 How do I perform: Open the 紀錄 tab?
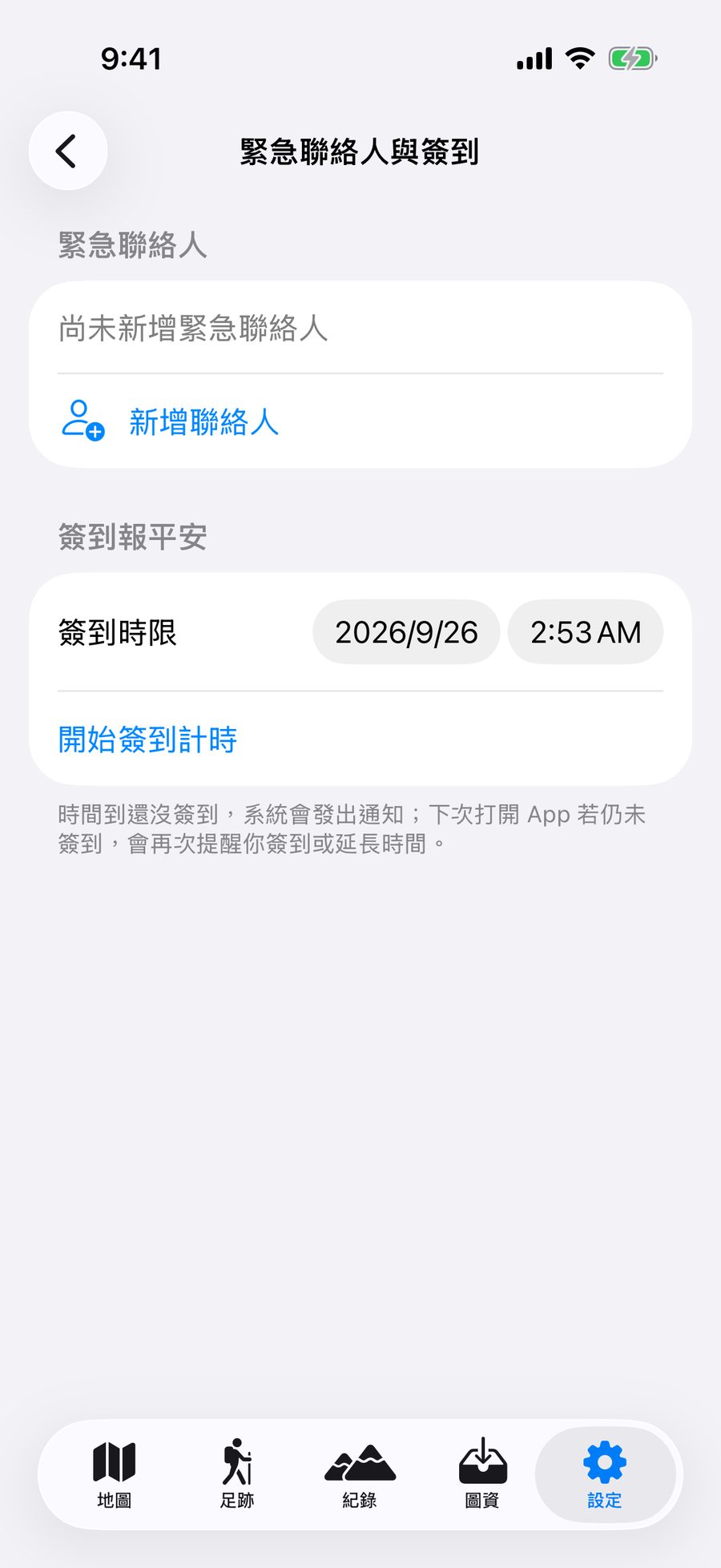[x=360, y=1475]
